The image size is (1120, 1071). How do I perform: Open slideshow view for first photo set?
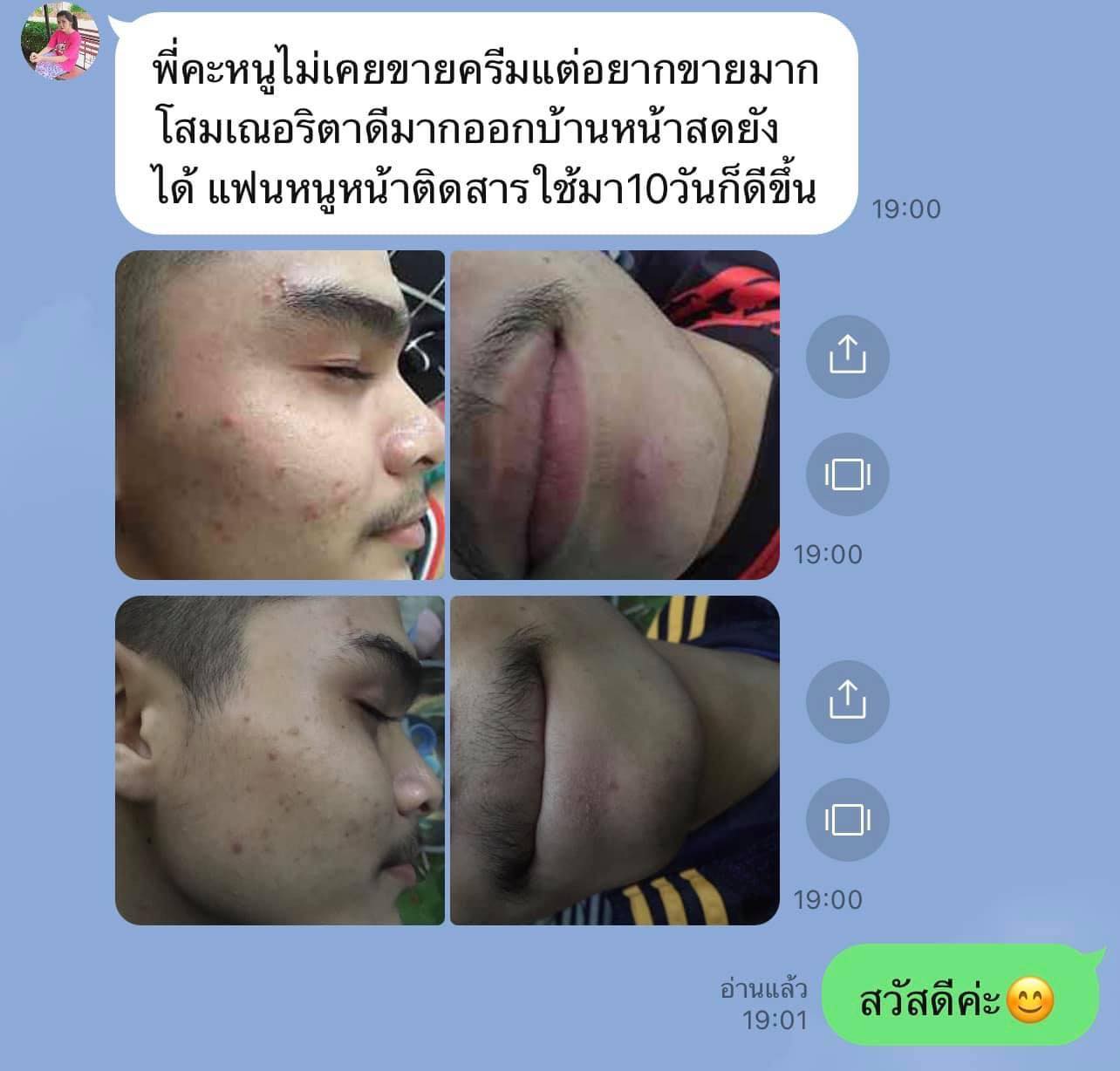(x=846, y=474)
